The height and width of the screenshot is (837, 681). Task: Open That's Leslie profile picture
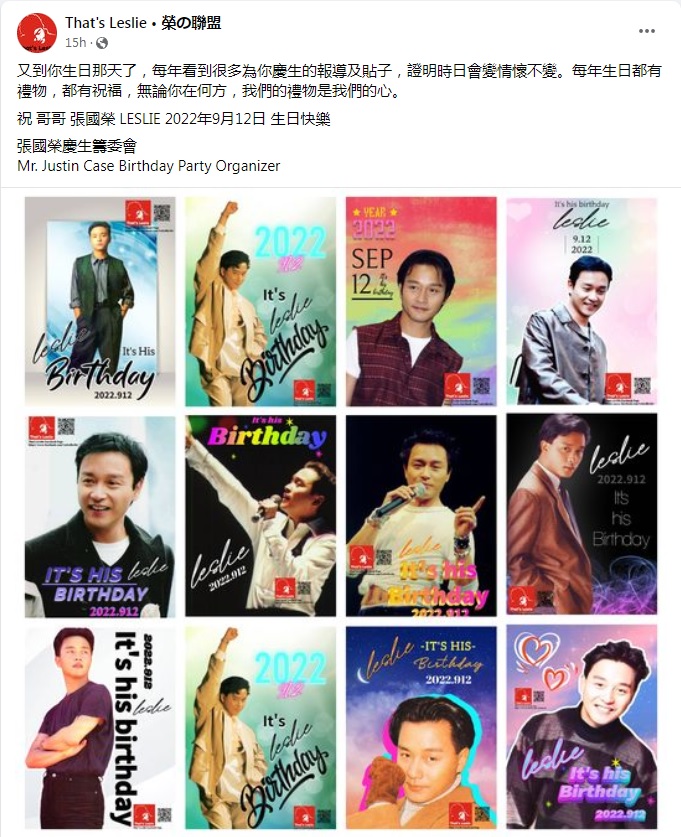click(x=37, y=32)
